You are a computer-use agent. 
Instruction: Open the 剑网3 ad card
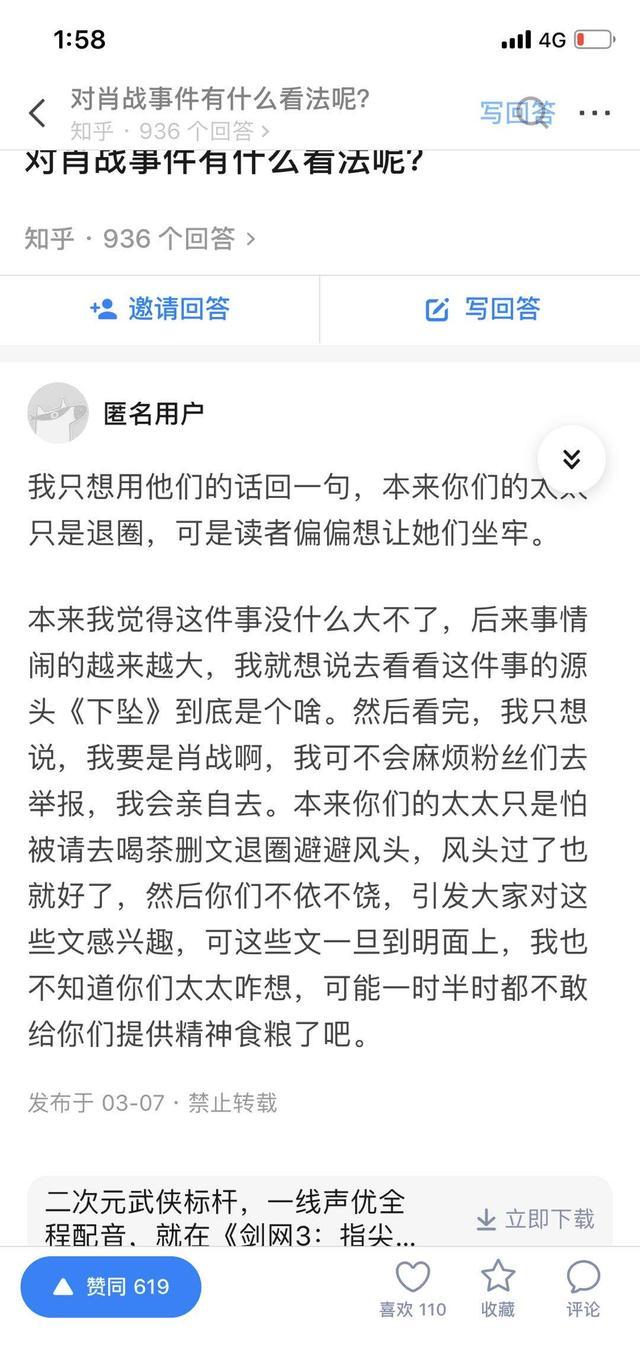click(x=230, y=1218)
